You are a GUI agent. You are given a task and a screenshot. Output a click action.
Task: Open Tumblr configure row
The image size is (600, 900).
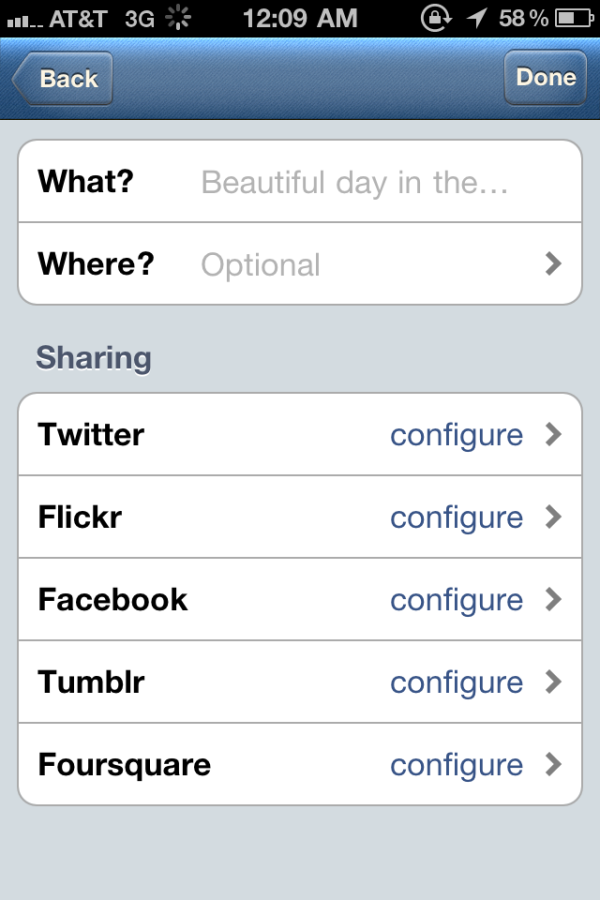[x=300, y=682]
